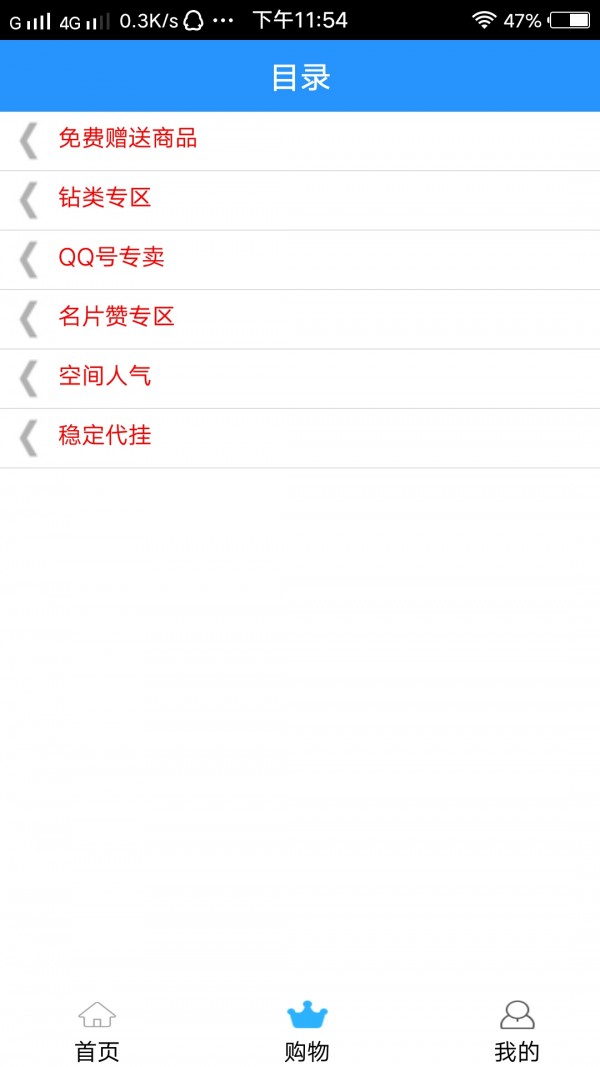Open the 免费赠送商品 category
This screenshot has height=1067, width=600.
click(128, 139)
